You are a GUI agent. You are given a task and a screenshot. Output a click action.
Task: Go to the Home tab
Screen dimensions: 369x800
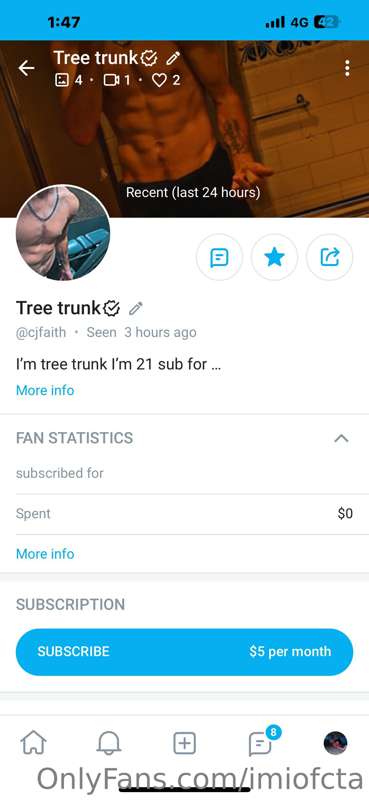[33, 743]
